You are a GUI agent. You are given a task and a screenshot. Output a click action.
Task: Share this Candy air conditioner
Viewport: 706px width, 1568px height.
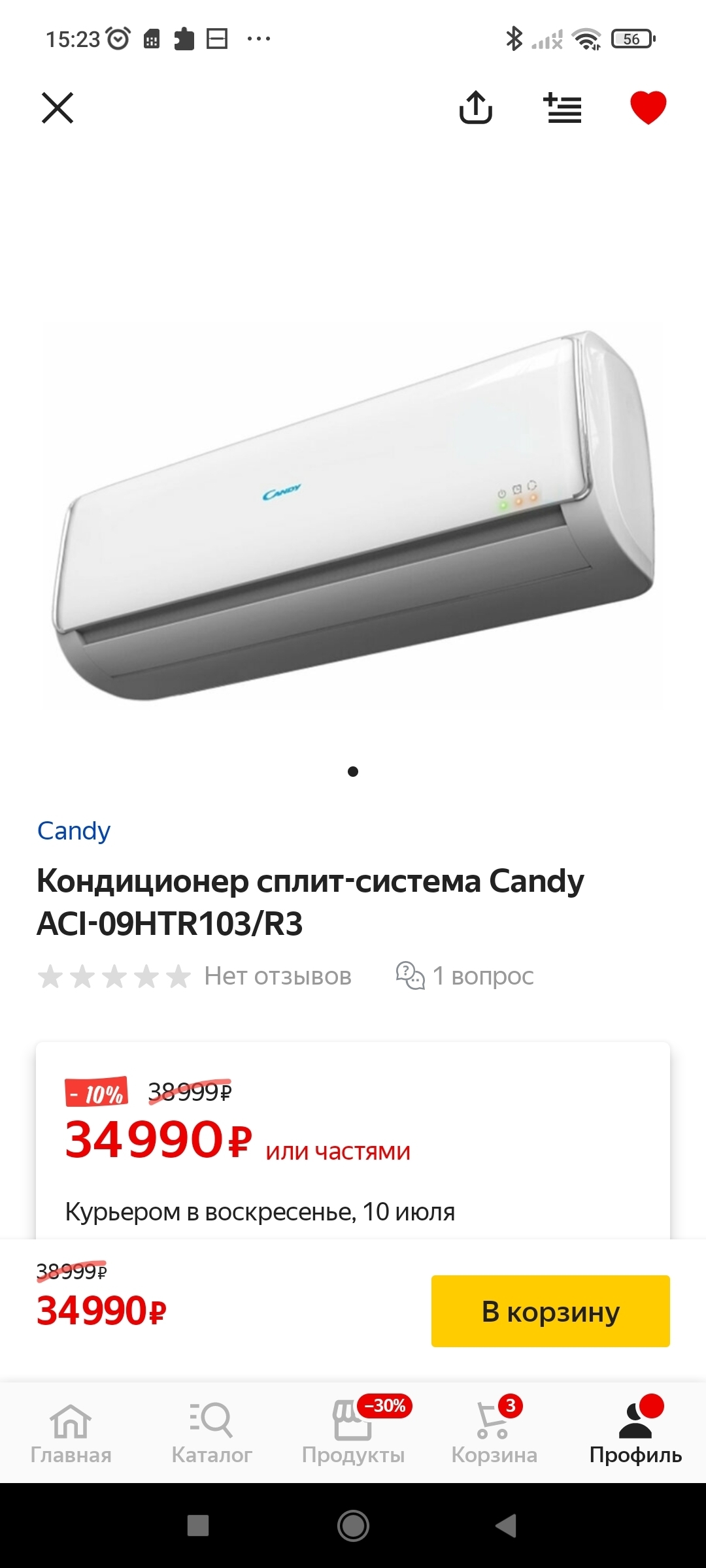(x=475, y=108)
